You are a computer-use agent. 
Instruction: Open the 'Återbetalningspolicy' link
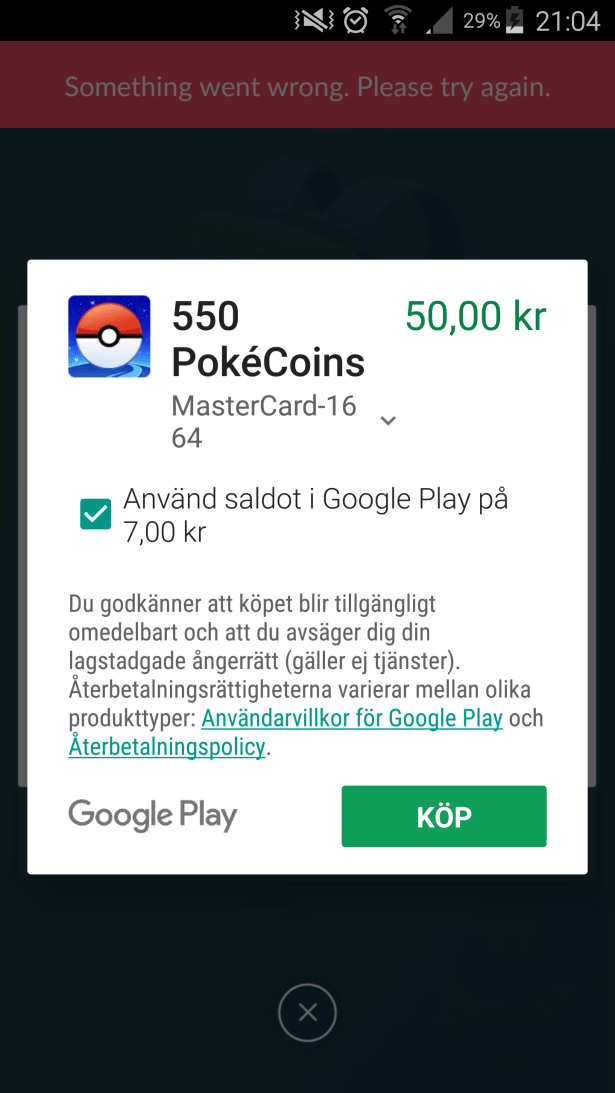[167, 746]
